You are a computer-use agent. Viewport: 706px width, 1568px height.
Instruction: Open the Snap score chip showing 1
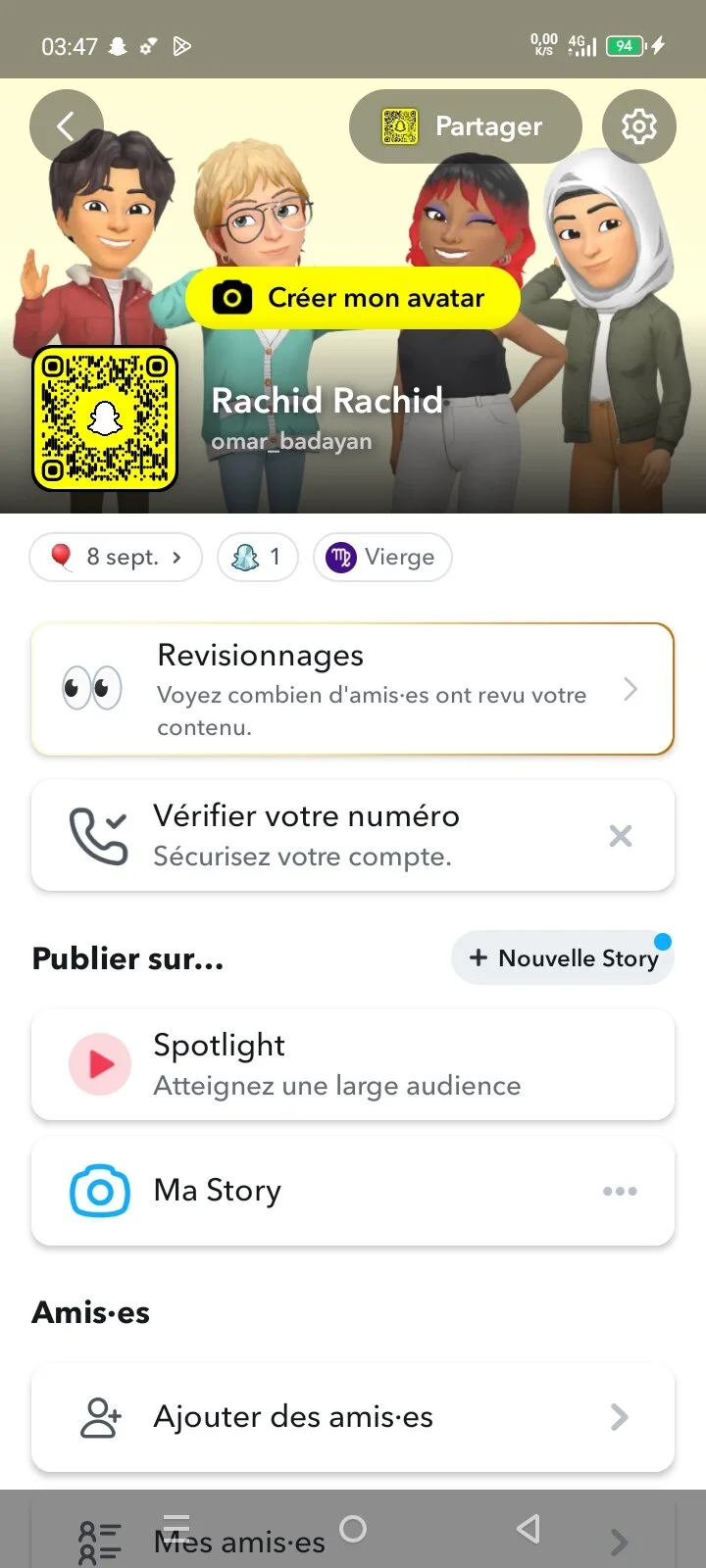pos(257,557)
